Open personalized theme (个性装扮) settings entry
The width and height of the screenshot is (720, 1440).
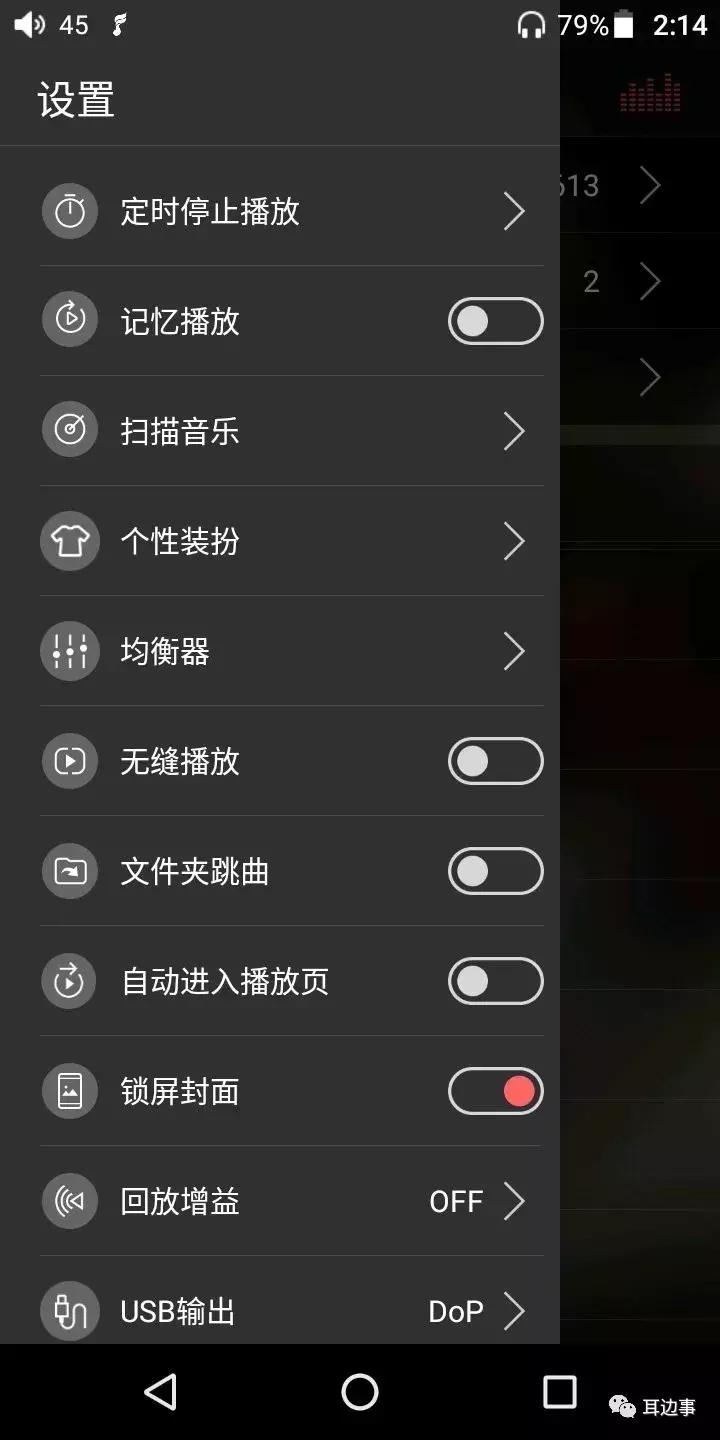280,541
